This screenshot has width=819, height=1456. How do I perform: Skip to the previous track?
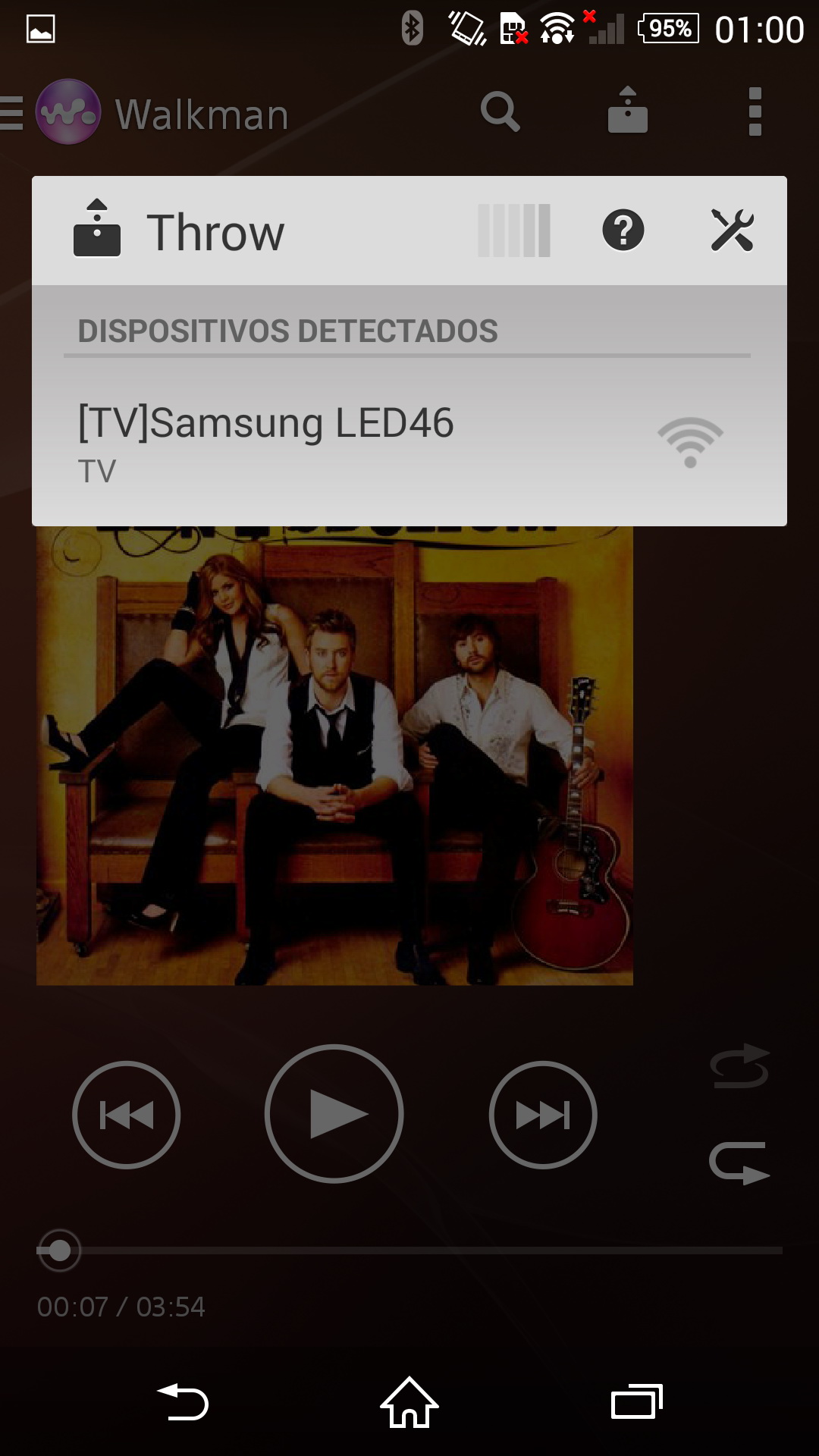(126, 1115)
